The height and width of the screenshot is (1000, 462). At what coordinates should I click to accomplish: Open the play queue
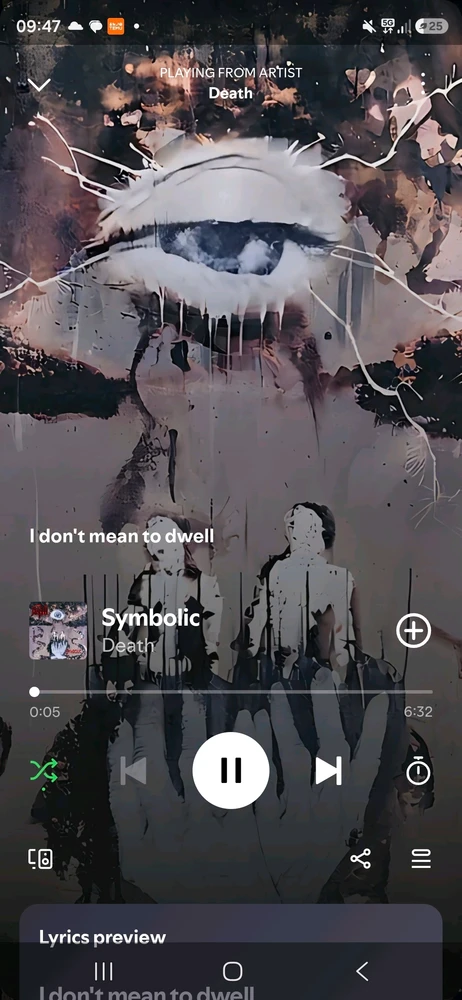click(x=421, y=858)
